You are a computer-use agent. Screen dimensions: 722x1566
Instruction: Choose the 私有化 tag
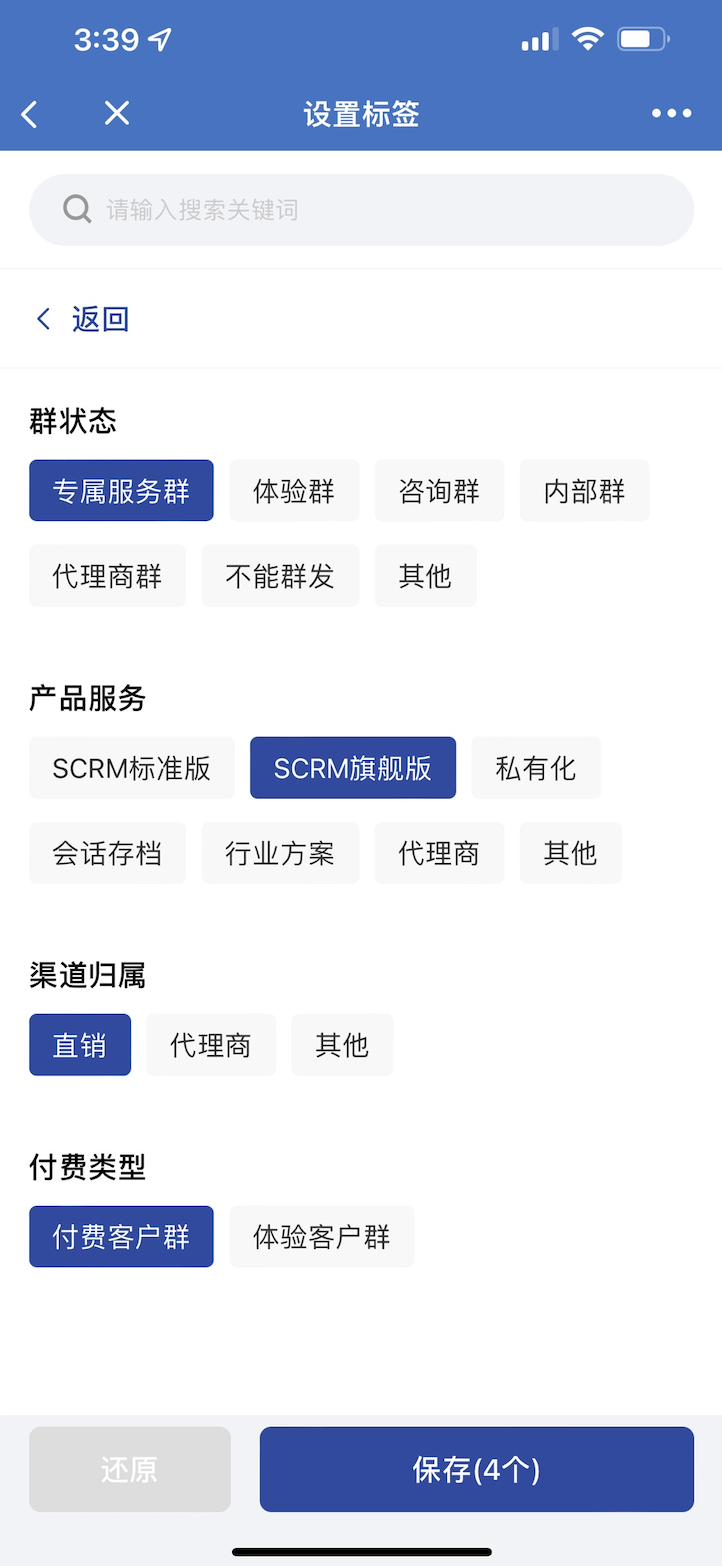click(536, 768)
